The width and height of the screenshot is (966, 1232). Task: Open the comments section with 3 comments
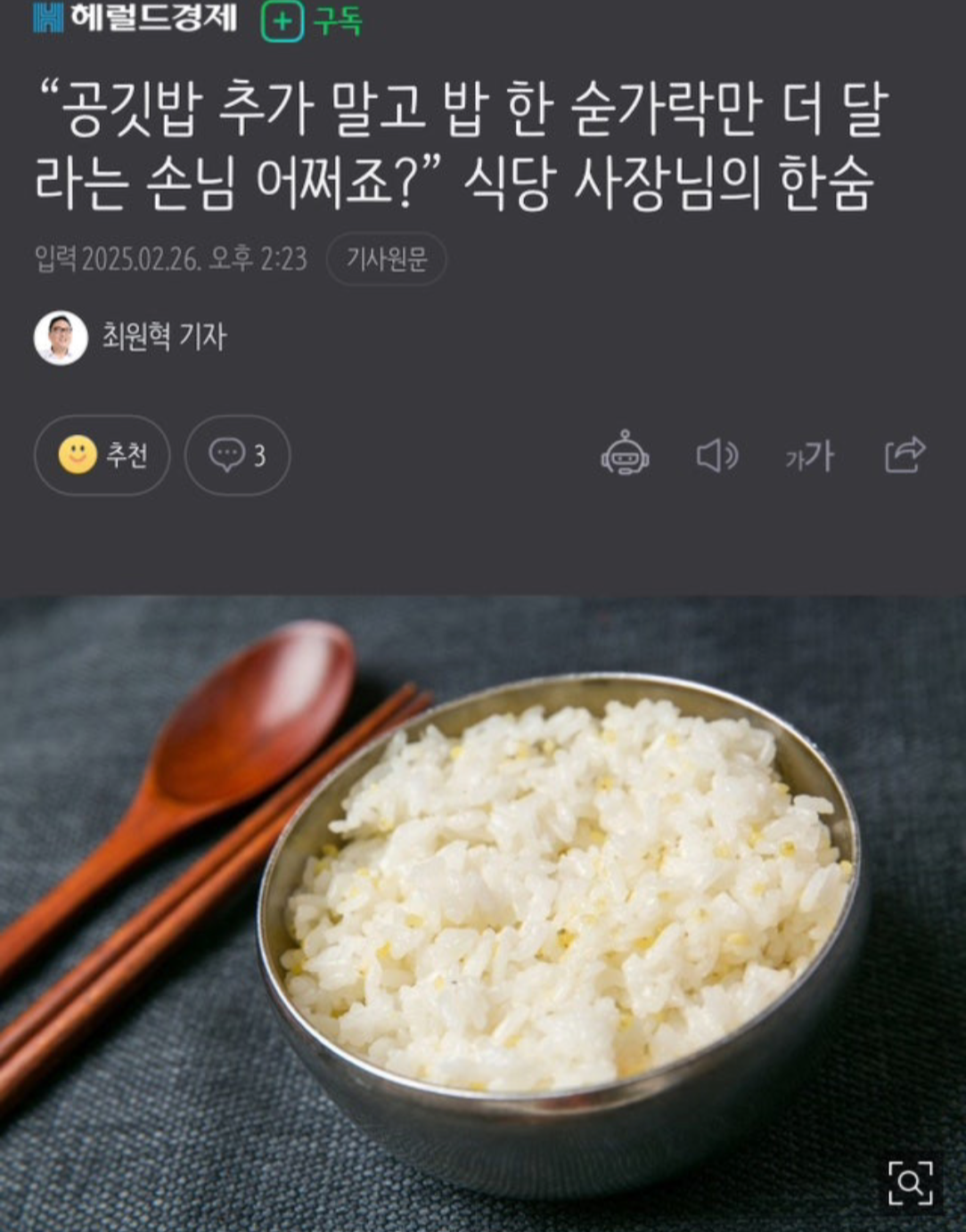237,455
